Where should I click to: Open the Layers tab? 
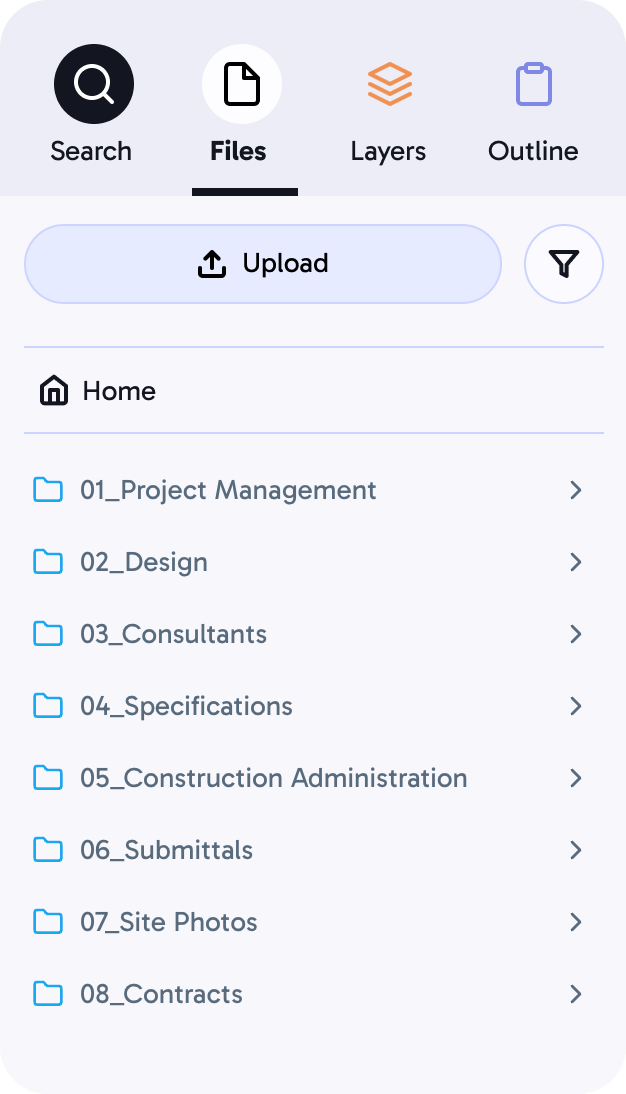(389, 105)
